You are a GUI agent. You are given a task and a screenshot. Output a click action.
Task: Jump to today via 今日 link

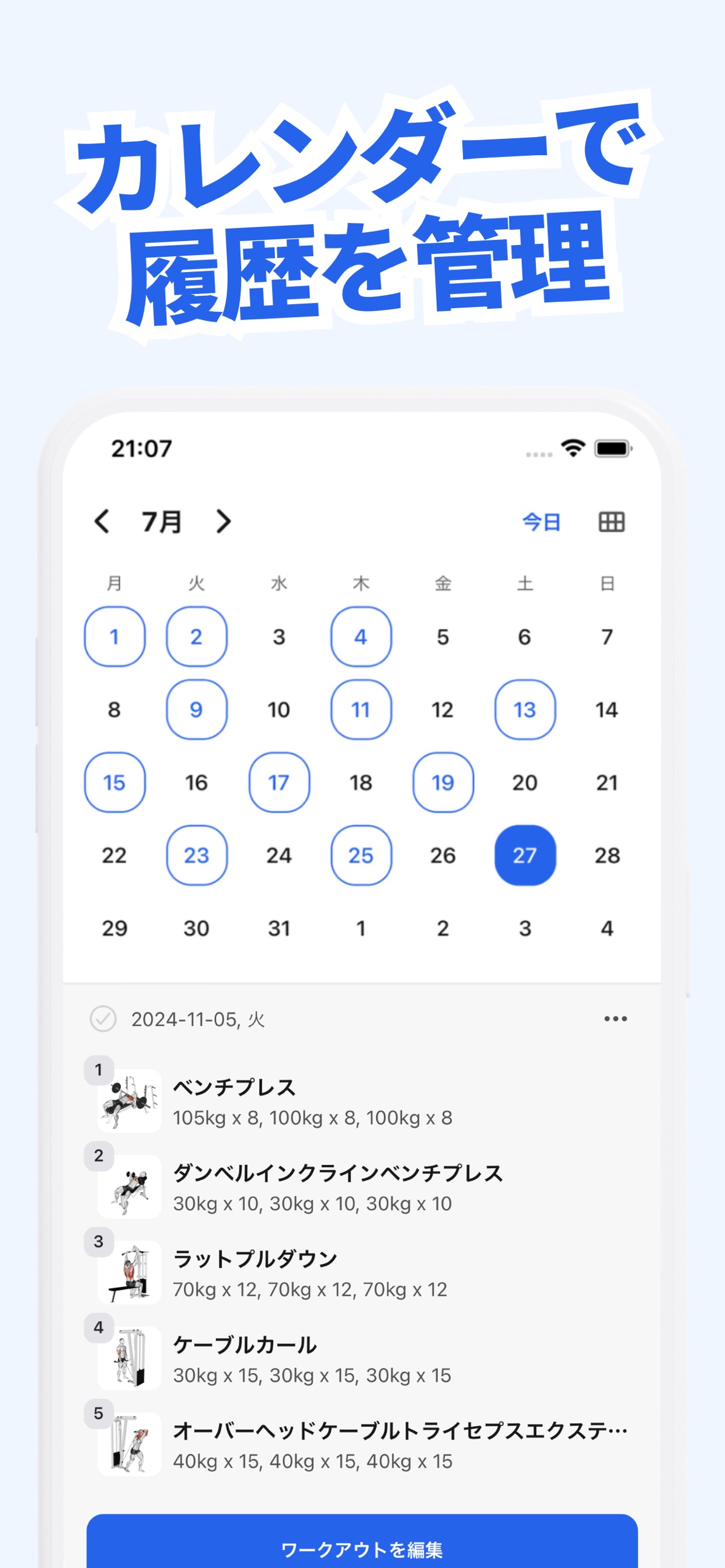point(541,522)
